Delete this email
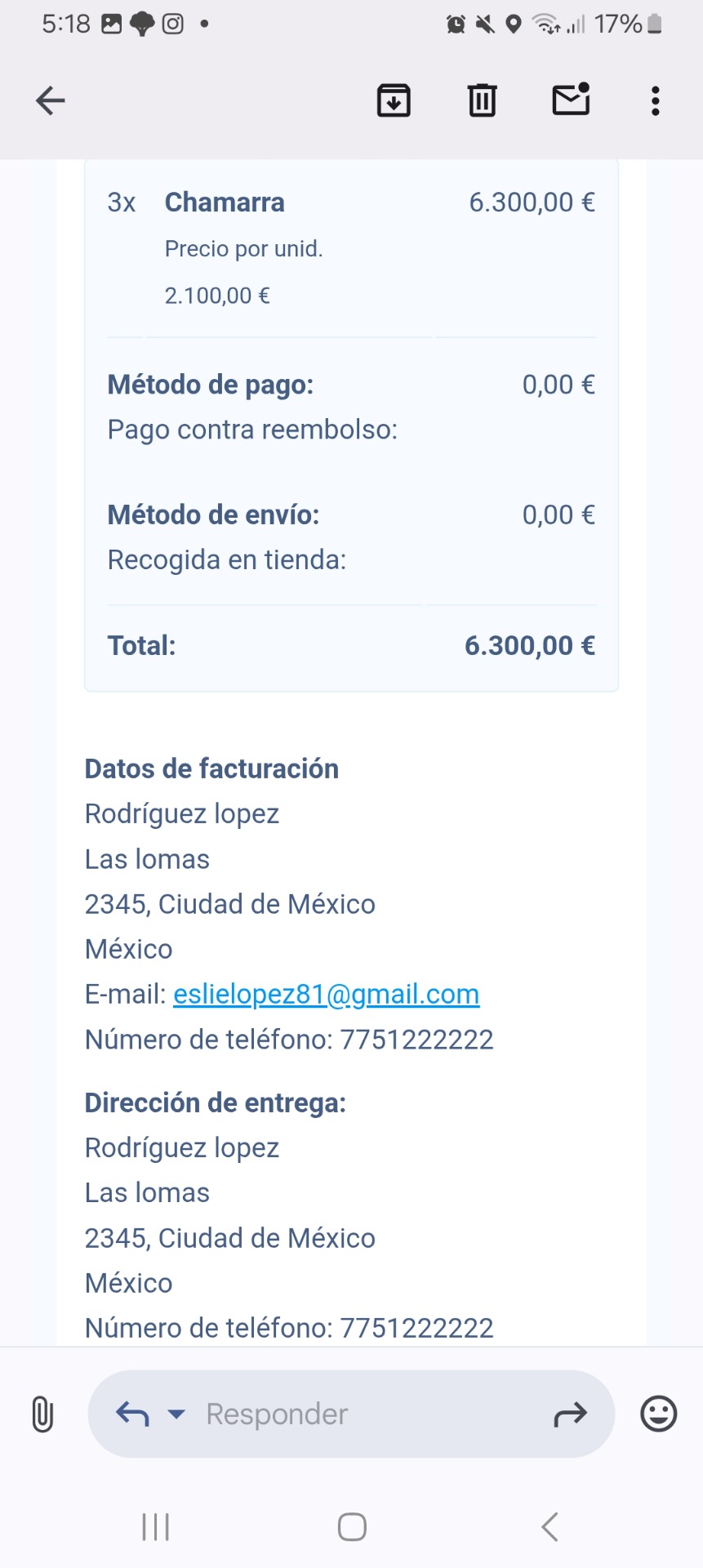The height and width of the screenshot is (1568, 703). pos(482,101)
